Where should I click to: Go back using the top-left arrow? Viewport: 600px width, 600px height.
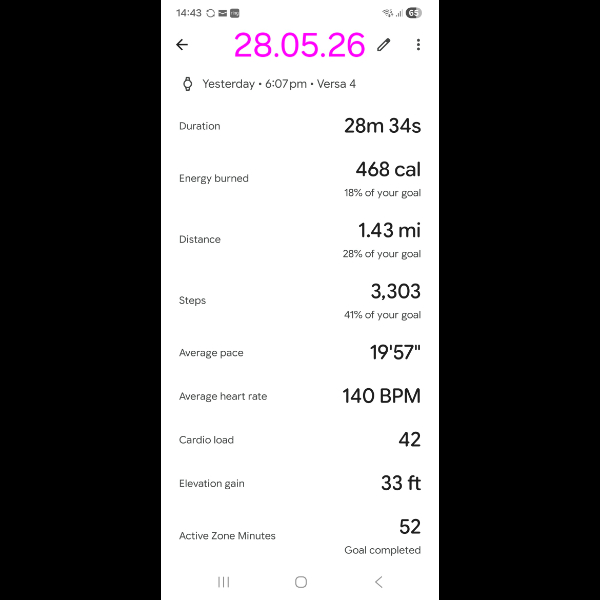[x=182, y=45]
